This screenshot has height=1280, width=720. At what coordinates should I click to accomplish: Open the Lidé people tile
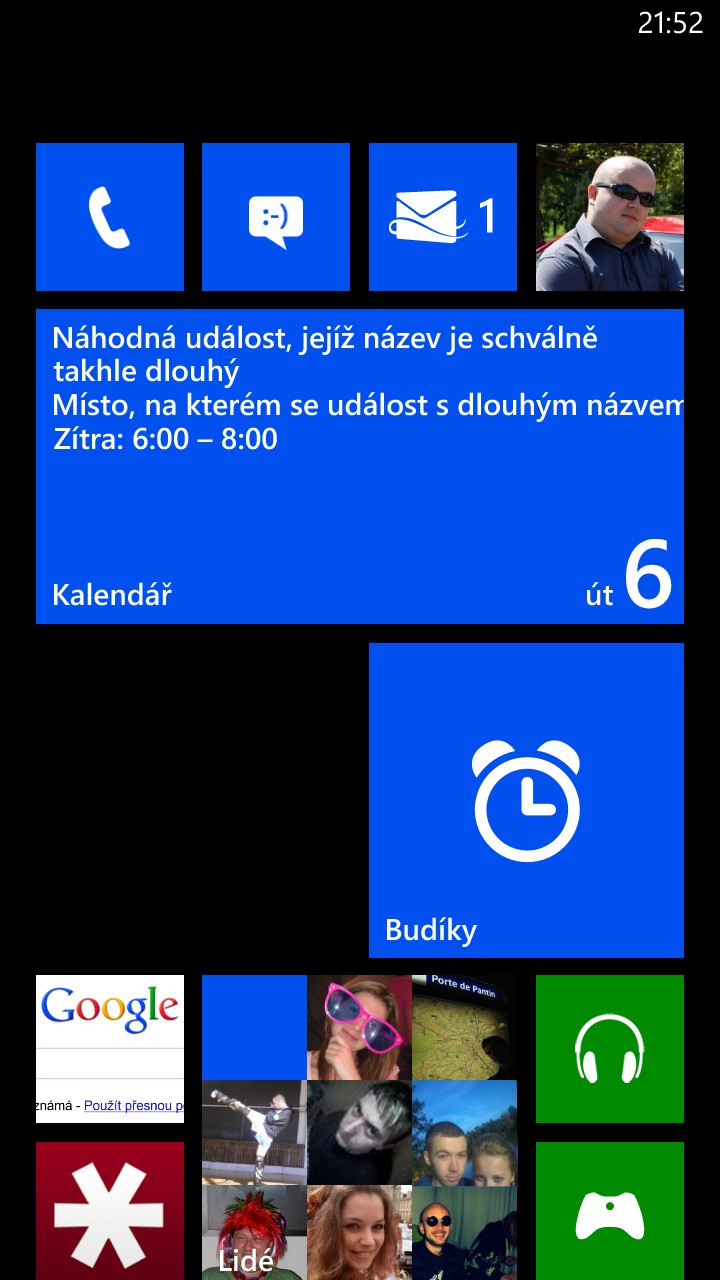(359, 1127)
